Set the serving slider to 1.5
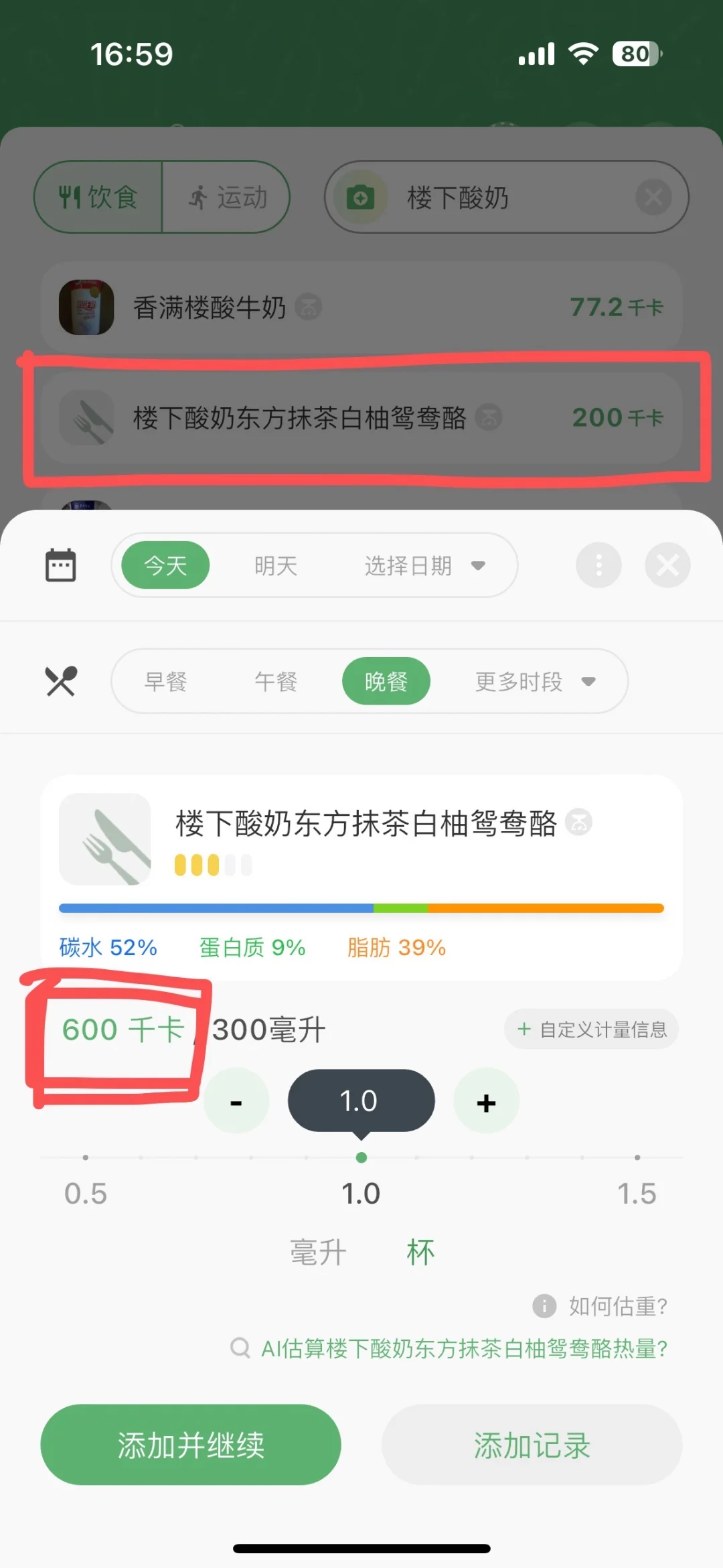The height and width of the screenshot is (1568, 723). [x=637, y=1158]
